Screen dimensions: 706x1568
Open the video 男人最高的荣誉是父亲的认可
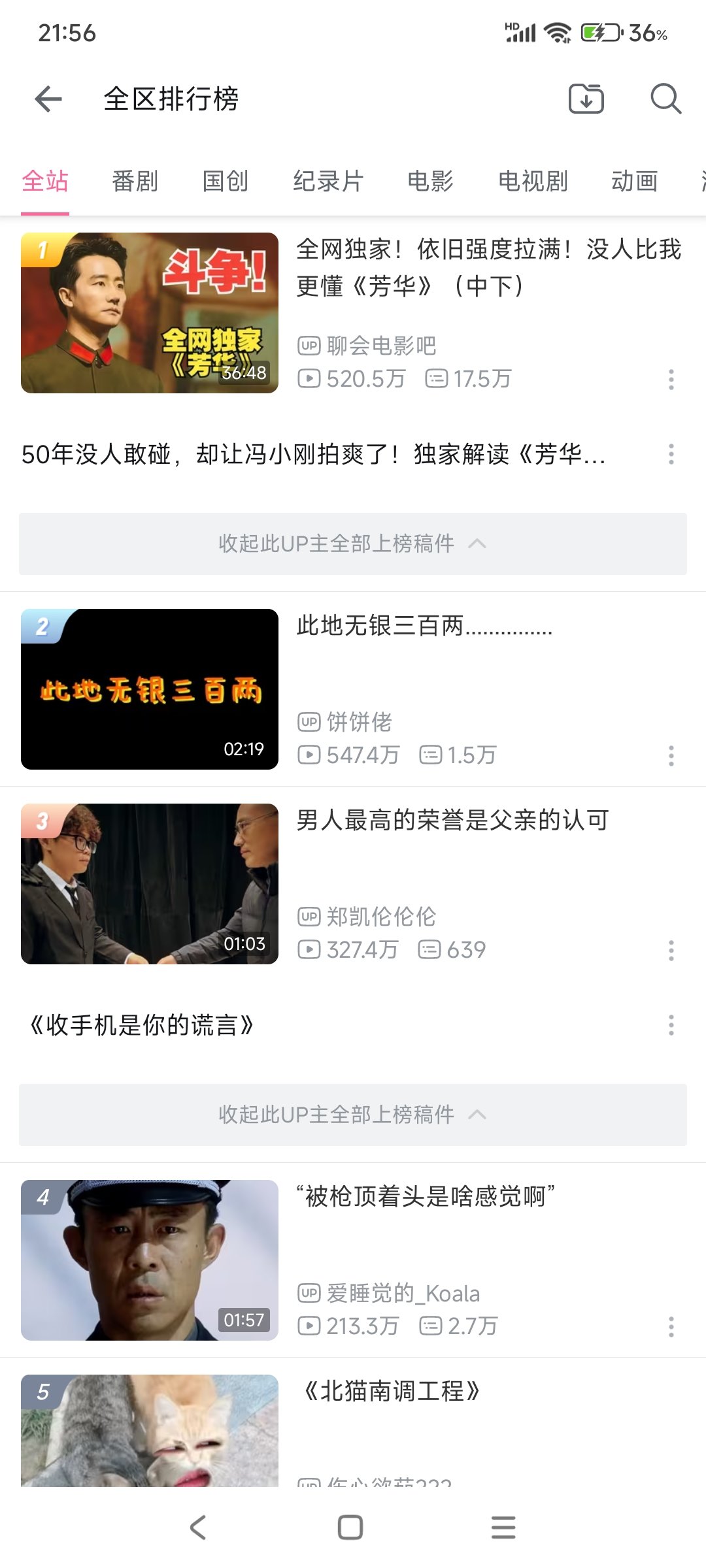click(x=451, y=822)
